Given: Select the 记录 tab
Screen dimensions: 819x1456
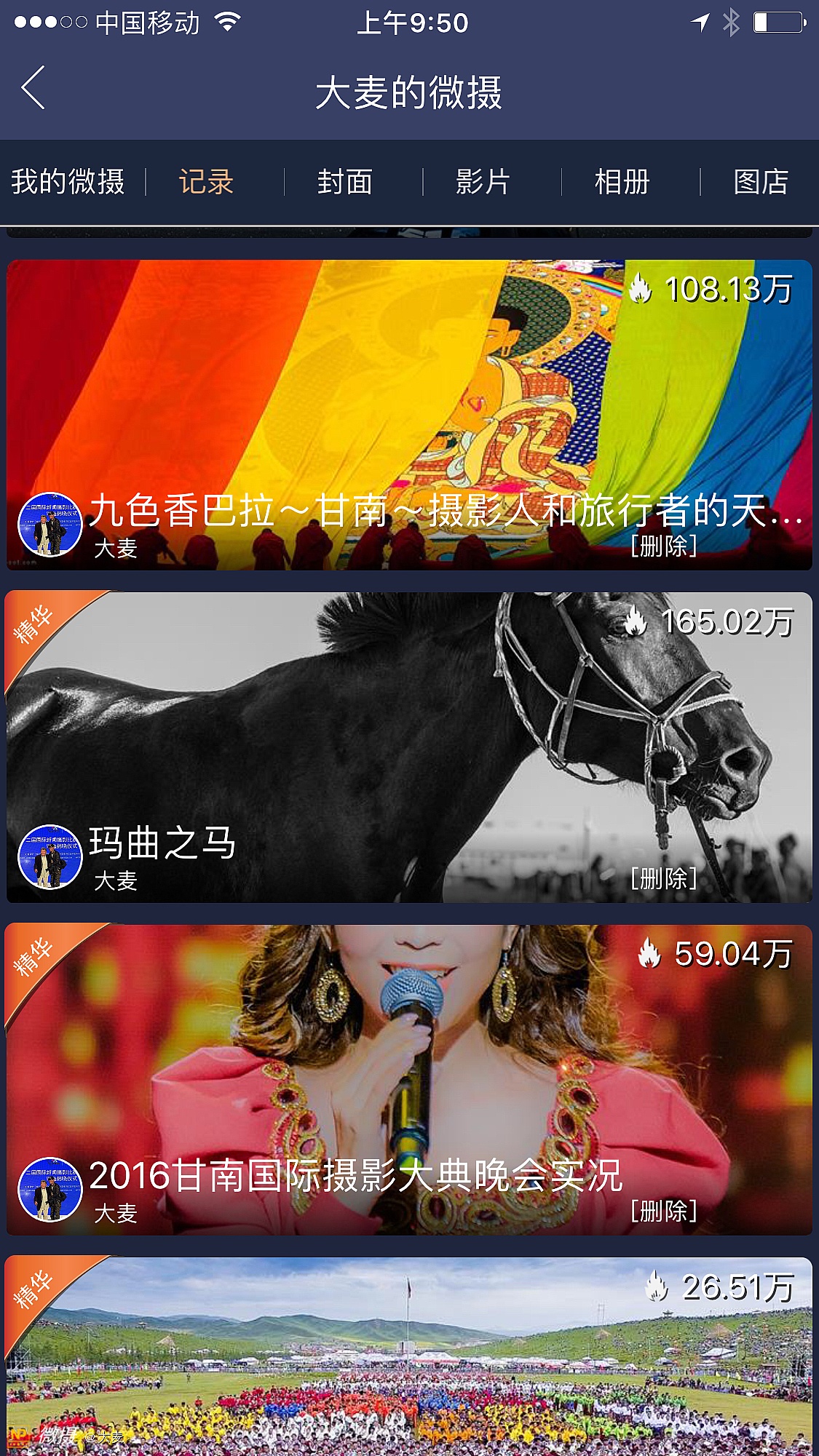Looking at the screenshot, I should [206, 182].
